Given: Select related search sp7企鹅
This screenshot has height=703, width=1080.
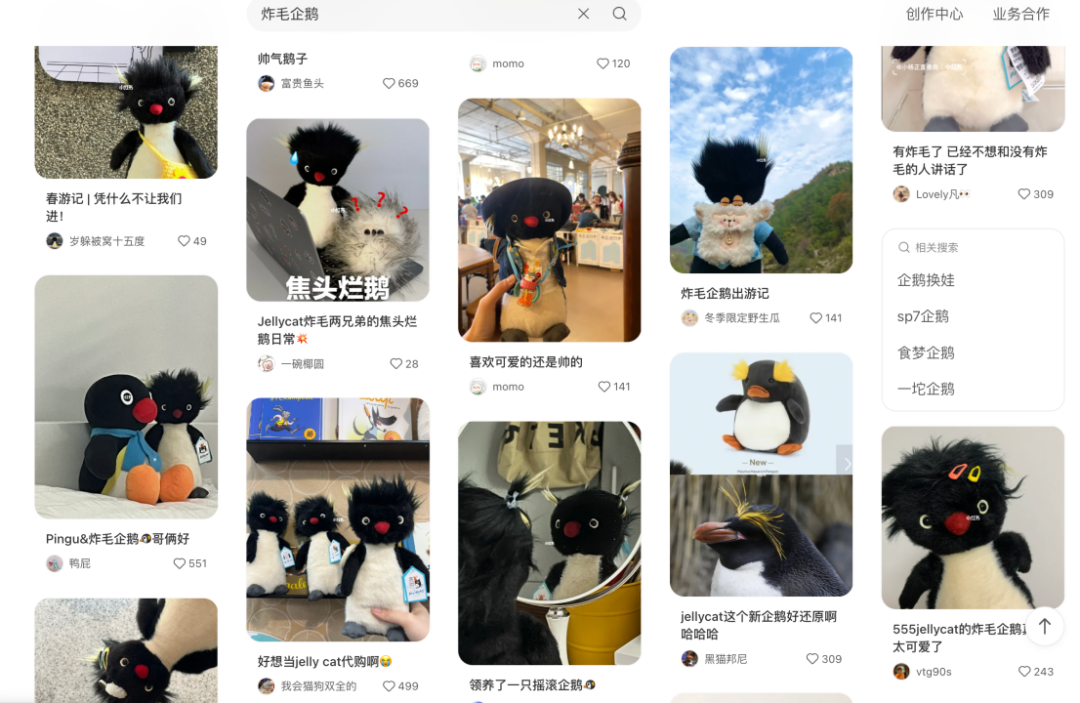Looking at the screenshot, I should click(x=923, y=317).
